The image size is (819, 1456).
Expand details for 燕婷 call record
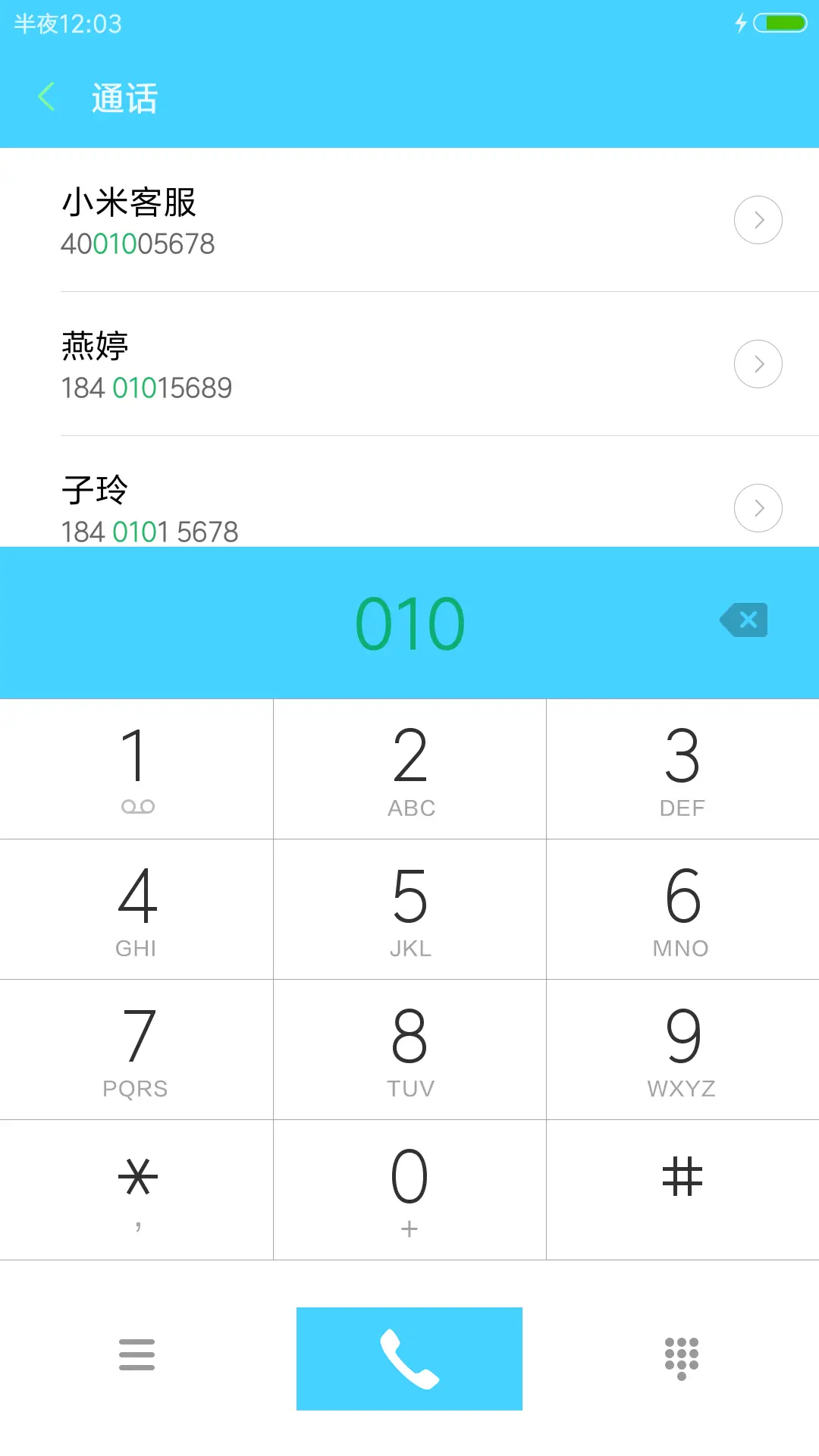click(758, 364)
